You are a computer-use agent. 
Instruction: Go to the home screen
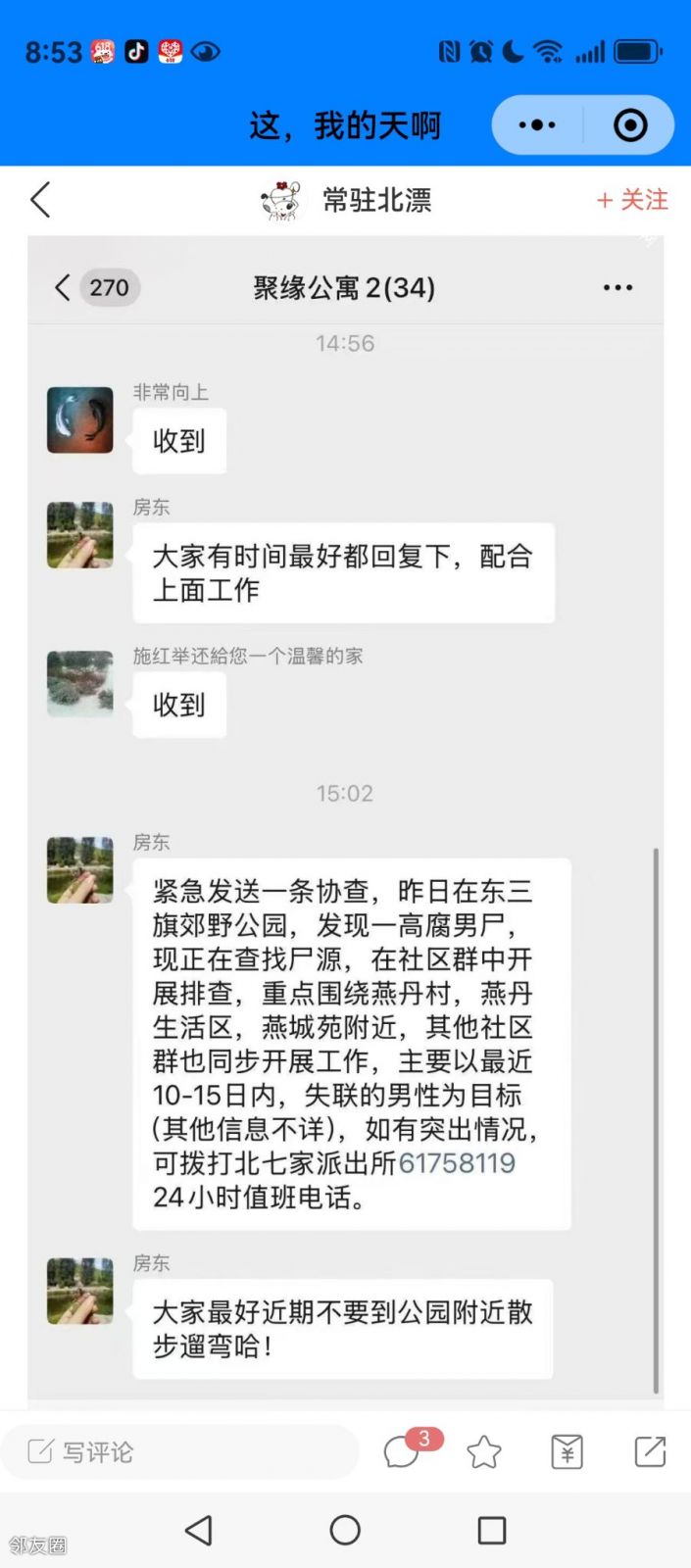pos(345,1530)
